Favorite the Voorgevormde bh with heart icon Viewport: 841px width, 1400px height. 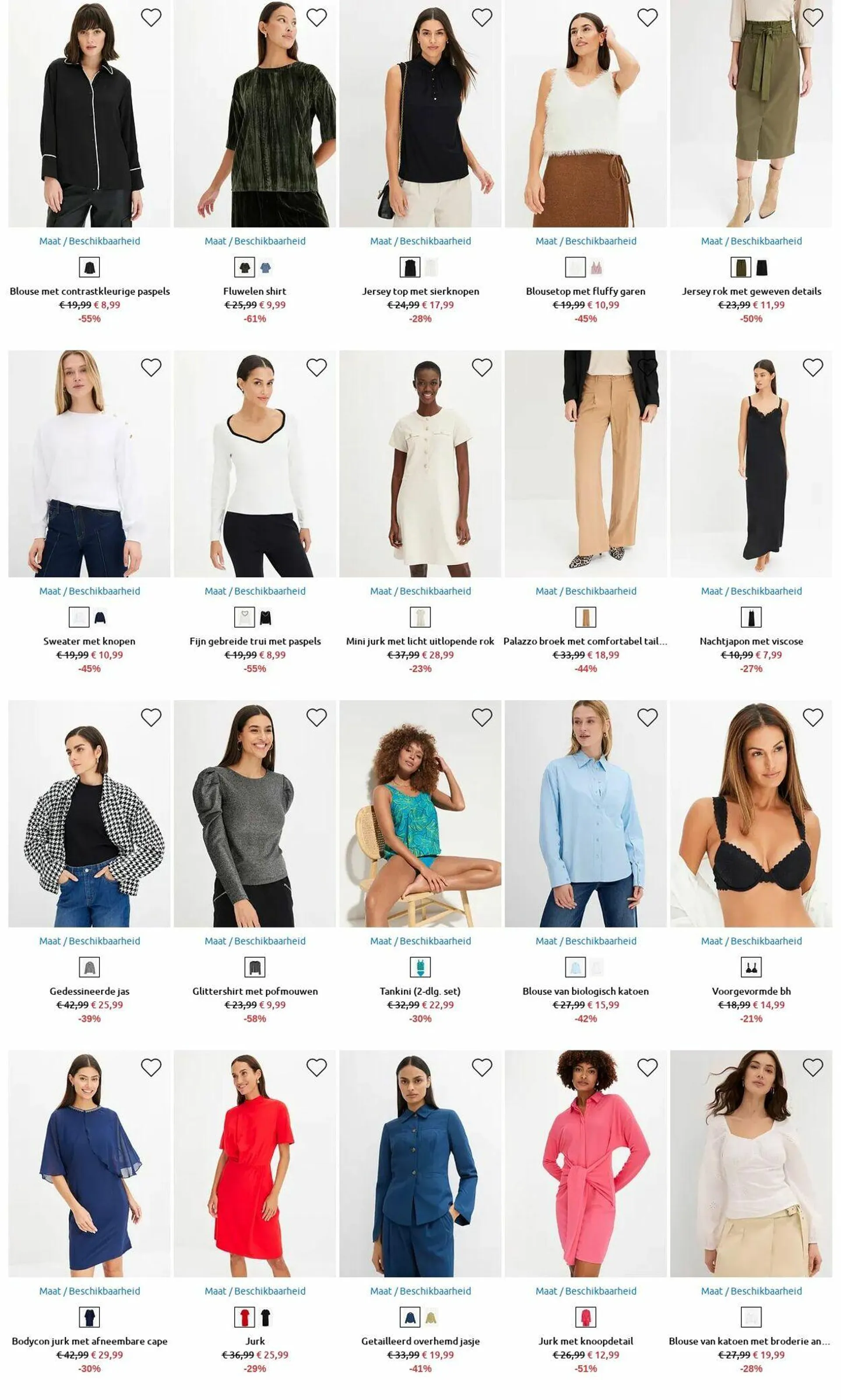[x=812, y=718]
